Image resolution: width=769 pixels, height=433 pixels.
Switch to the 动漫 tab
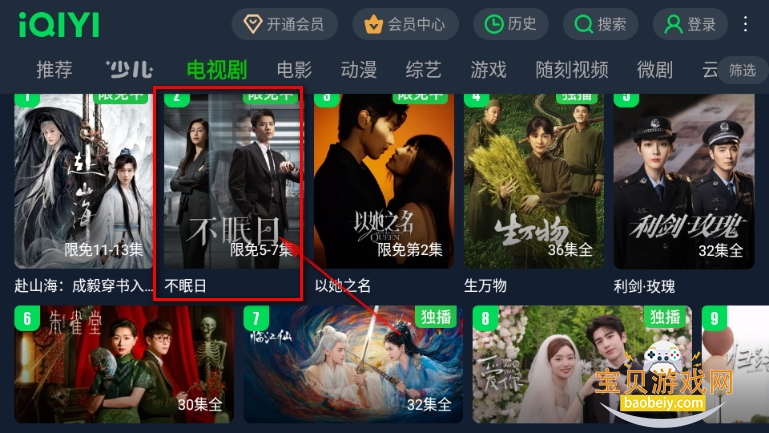coord(359,70)
